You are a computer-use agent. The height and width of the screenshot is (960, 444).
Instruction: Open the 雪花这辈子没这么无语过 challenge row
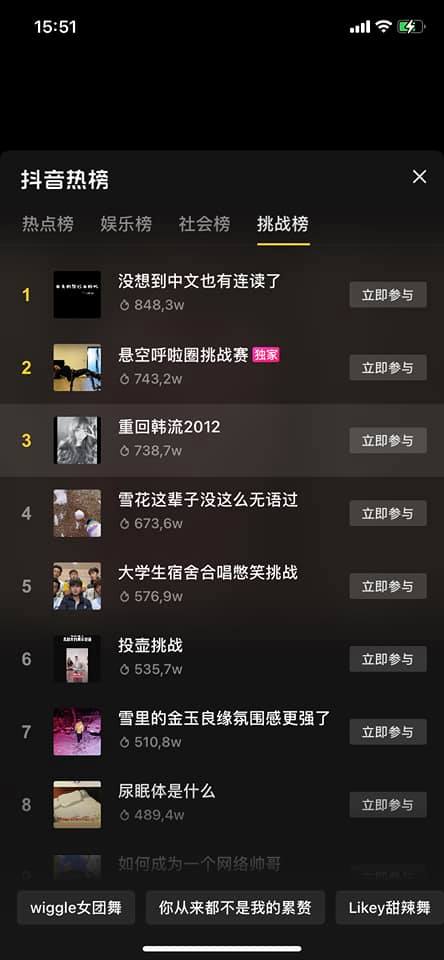pyautogui.click(x=222, y=513)
